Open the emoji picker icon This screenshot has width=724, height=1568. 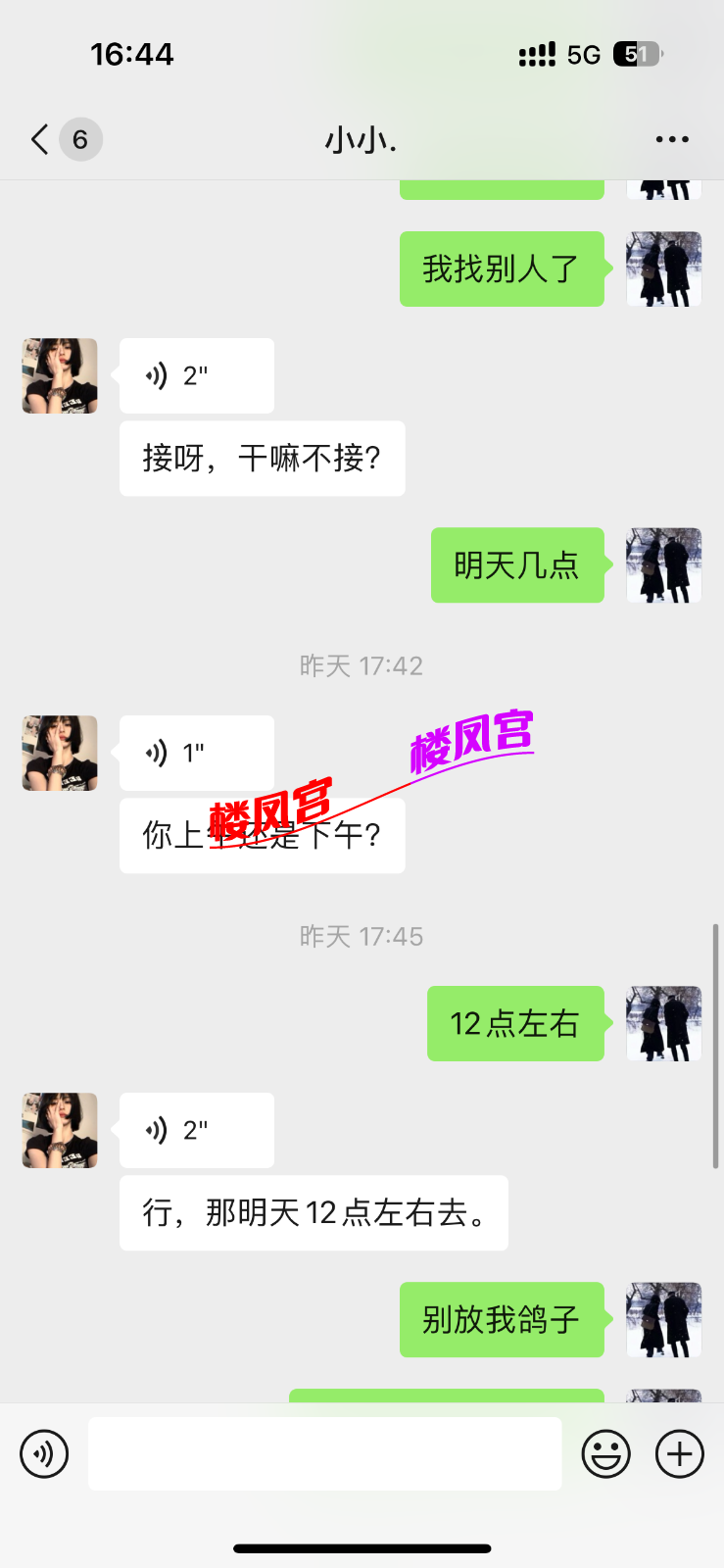(x=605, y=1453)
